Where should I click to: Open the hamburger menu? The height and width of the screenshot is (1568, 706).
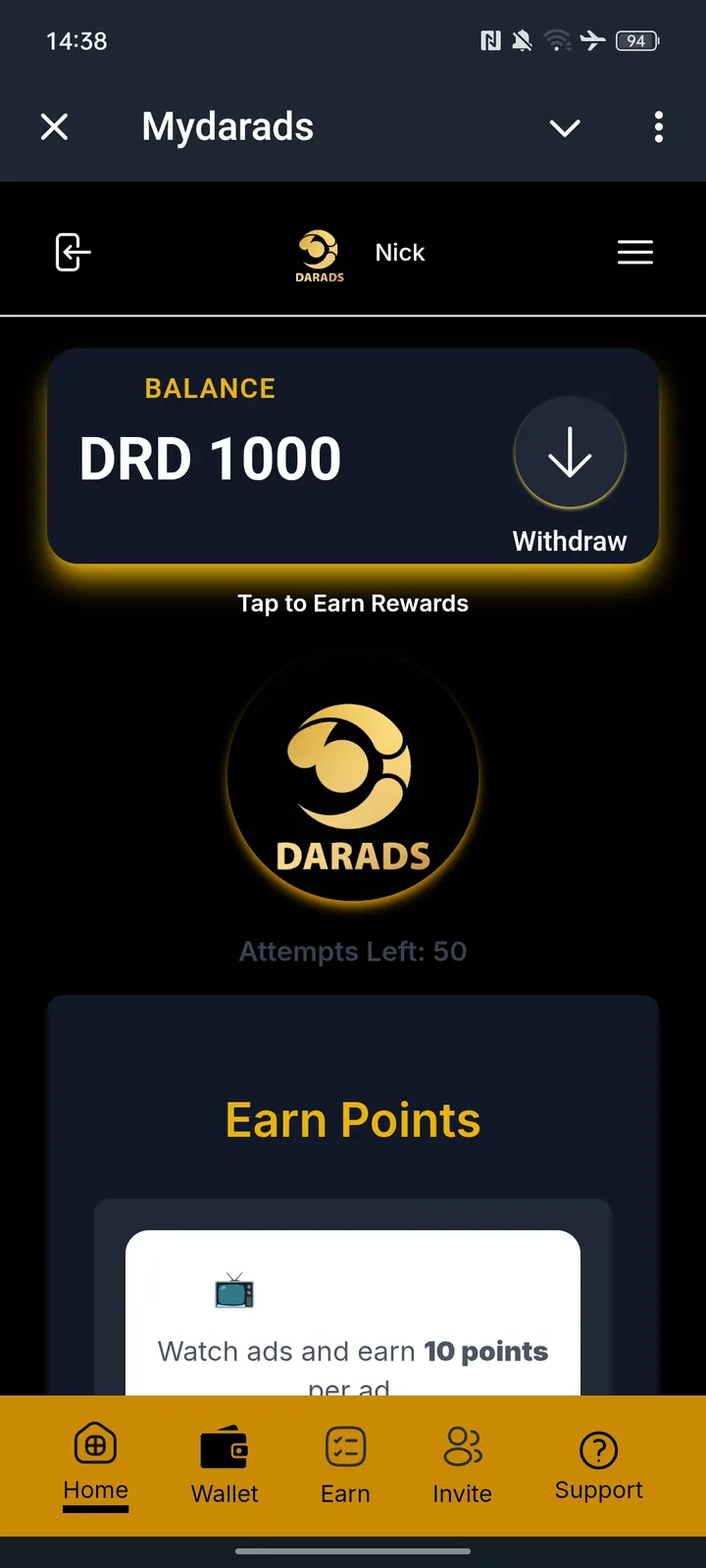click(x=634, y=252)
